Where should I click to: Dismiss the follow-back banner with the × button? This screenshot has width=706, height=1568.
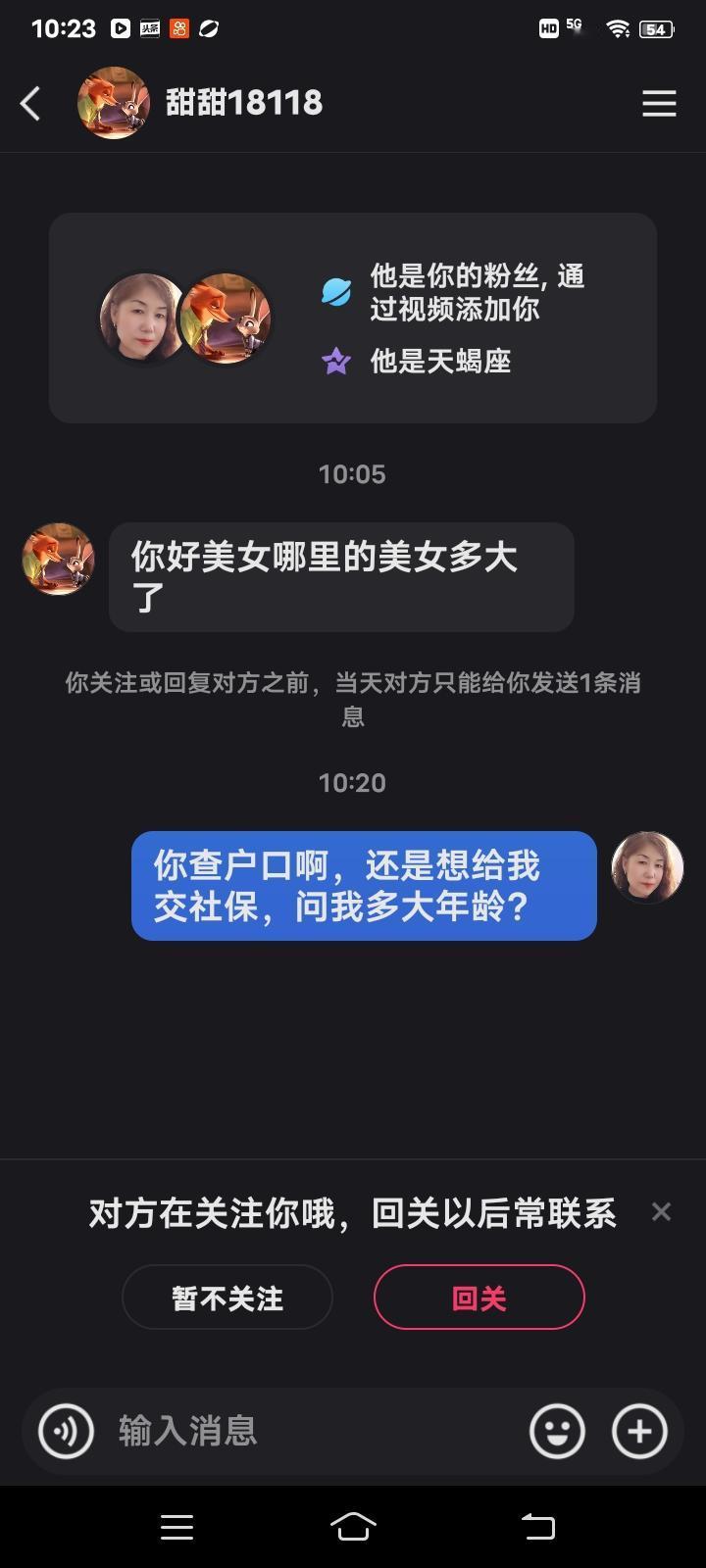point(661,1211)
